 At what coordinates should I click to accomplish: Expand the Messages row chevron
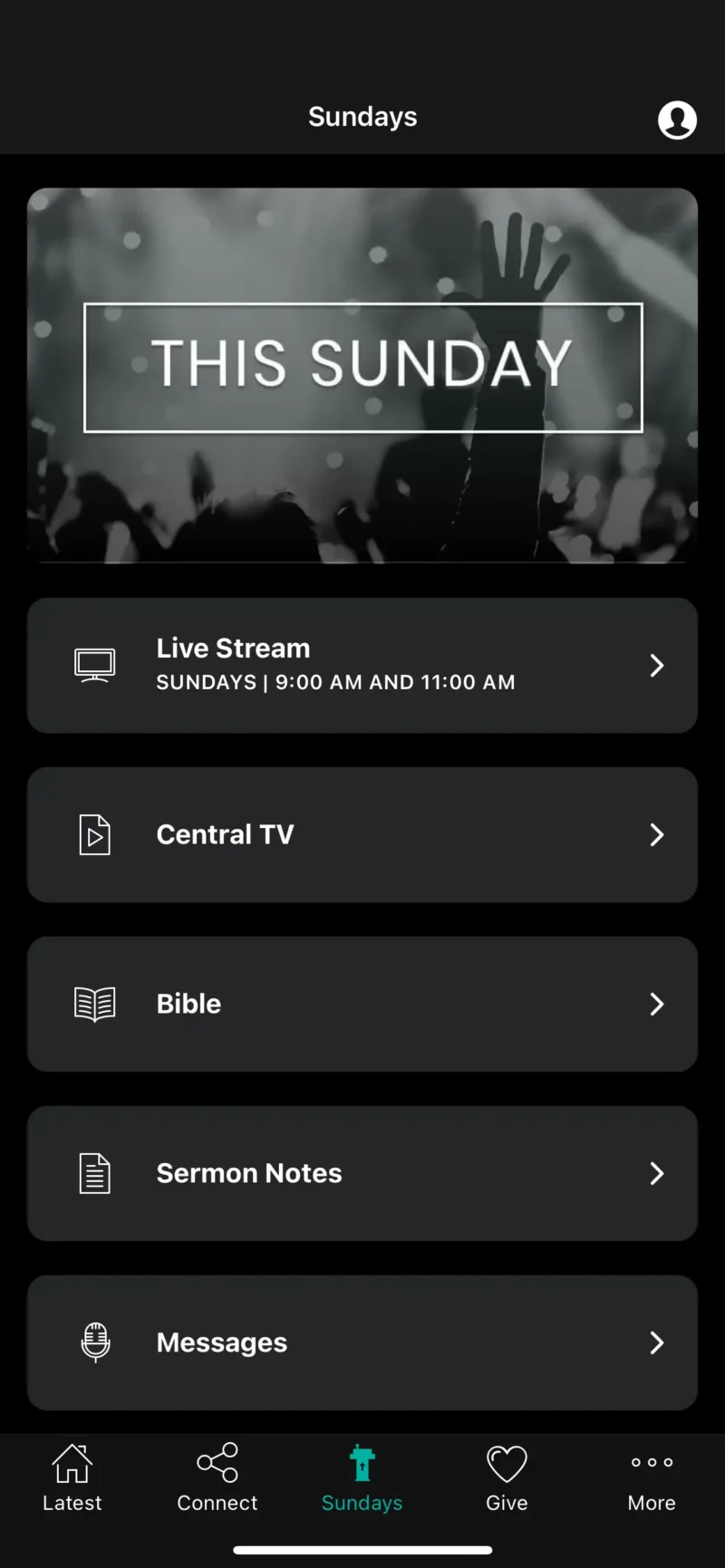click(657, 1342)
